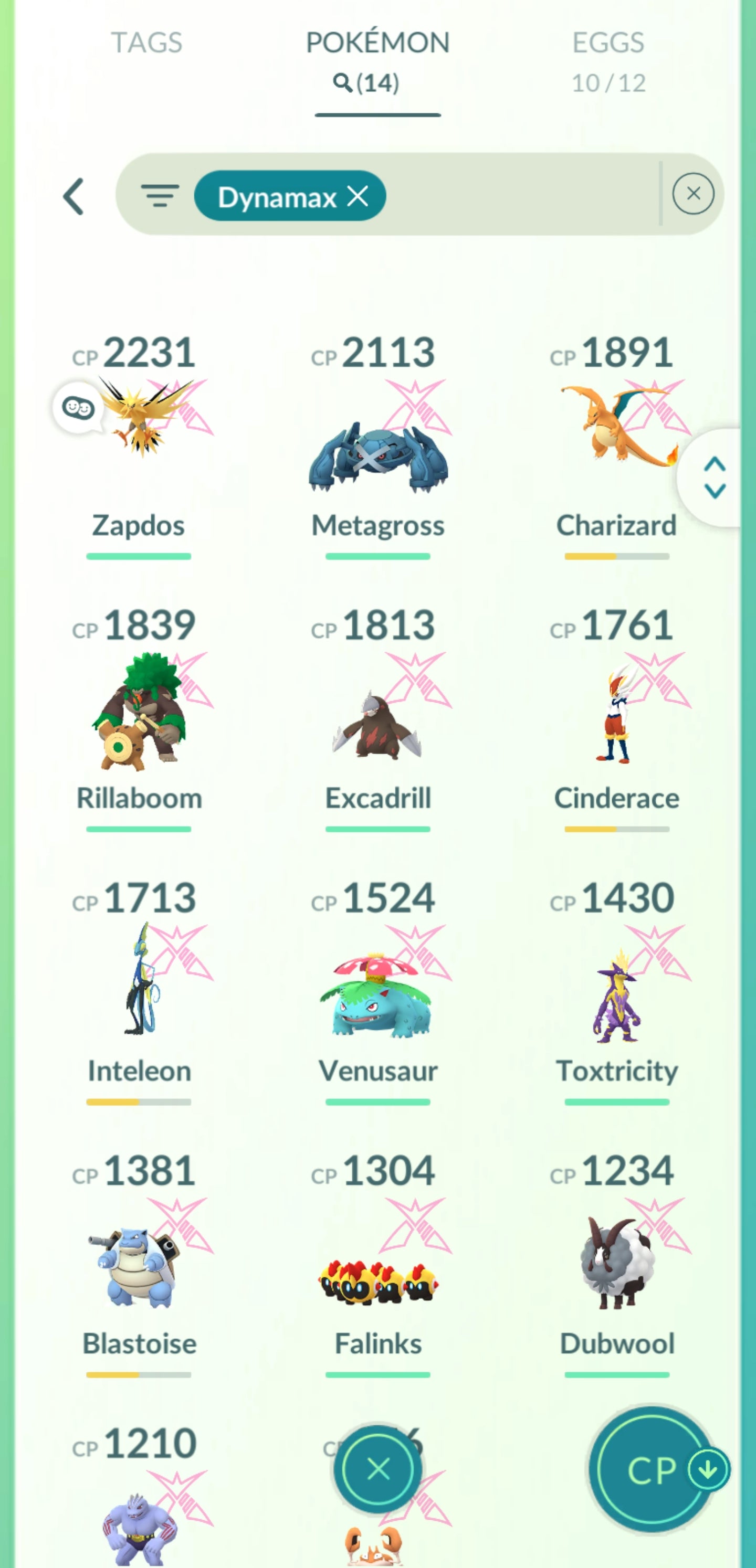Select Rillaboom from the list
Image resolution: width=756 pixels, height=1568 pixels.
(139, 712)
